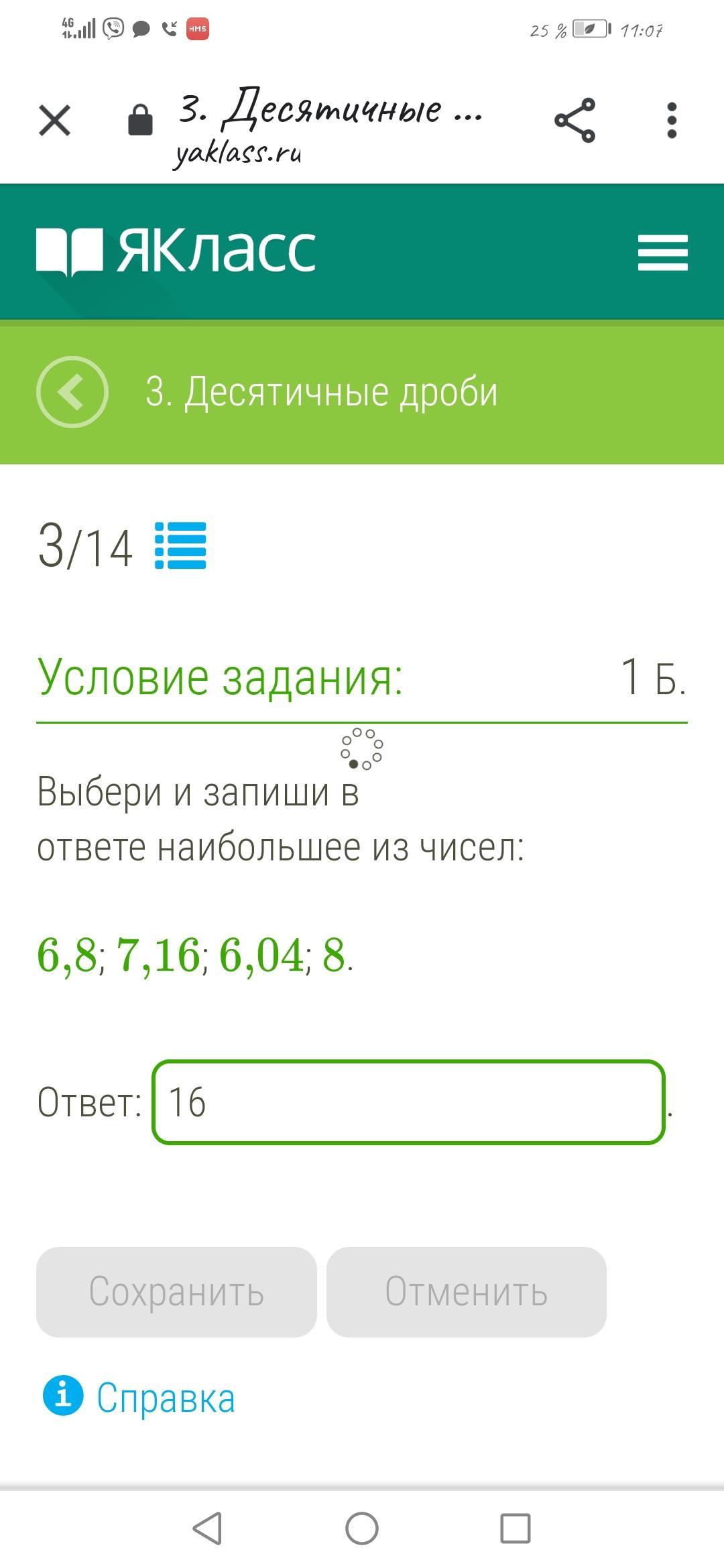Open the task list icon next to 3/14

180,545
